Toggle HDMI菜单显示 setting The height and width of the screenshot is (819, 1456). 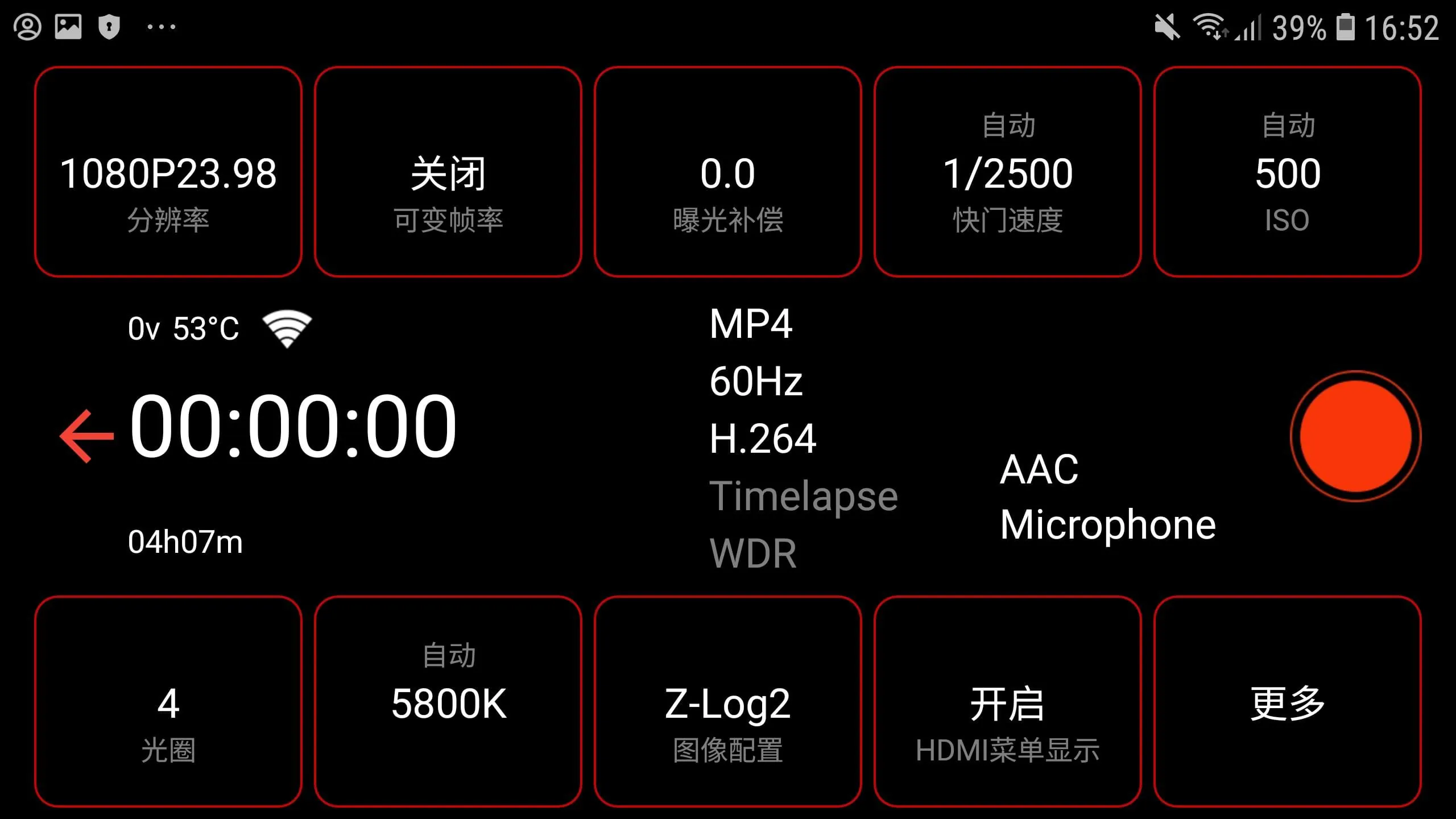tap(1007, 701)
